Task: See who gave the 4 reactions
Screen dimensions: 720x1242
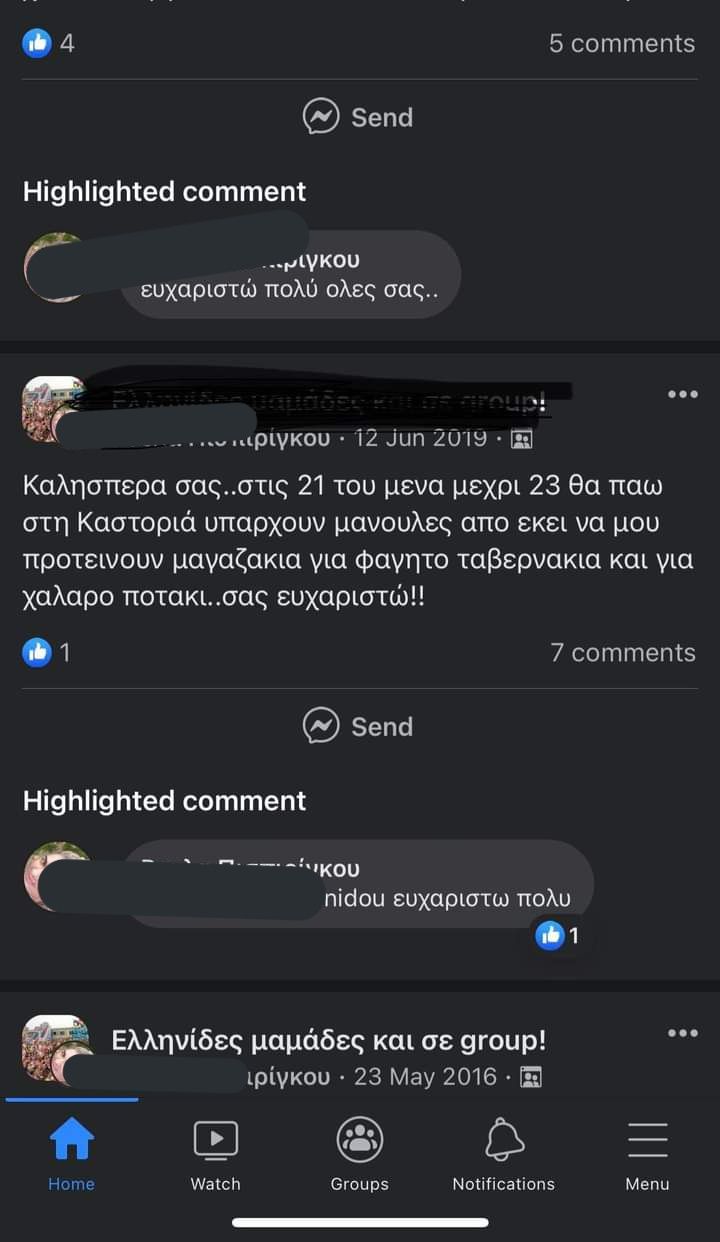Action: coord(48,43)
